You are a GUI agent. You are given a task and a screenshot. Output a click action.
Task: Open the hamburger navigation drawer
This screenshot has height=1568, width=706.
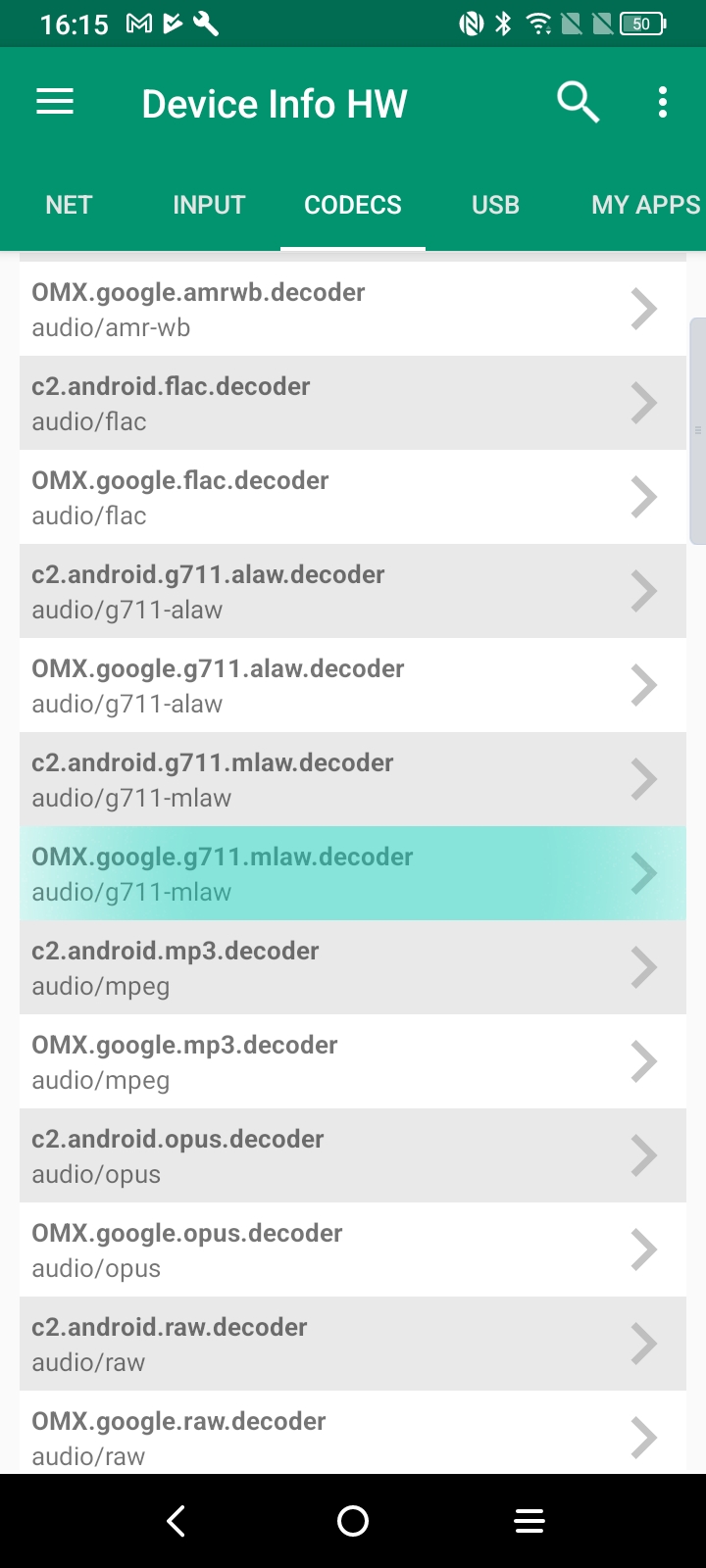click(55, 102)
